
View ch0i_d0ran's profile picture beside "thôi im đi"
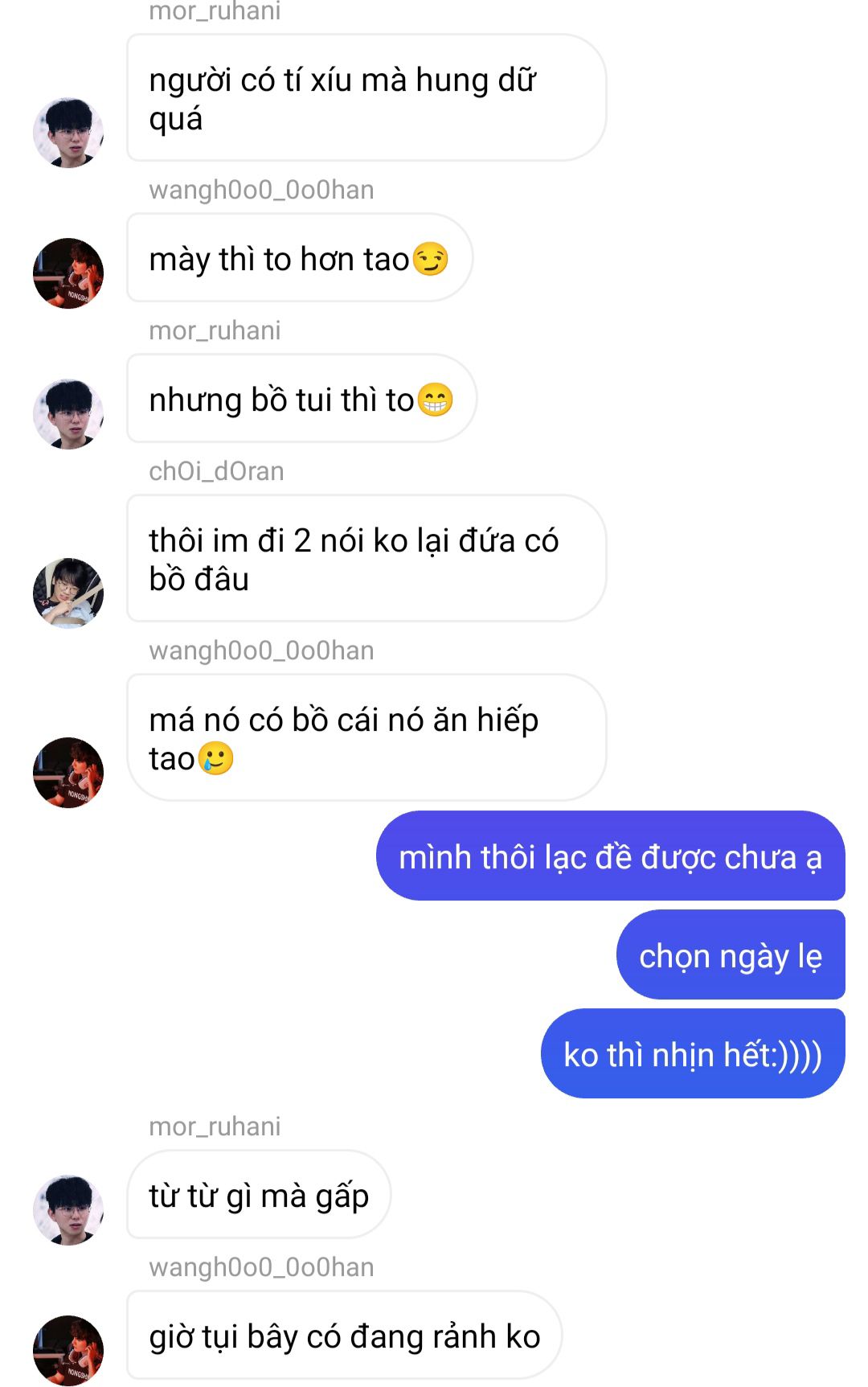point(68,593)
